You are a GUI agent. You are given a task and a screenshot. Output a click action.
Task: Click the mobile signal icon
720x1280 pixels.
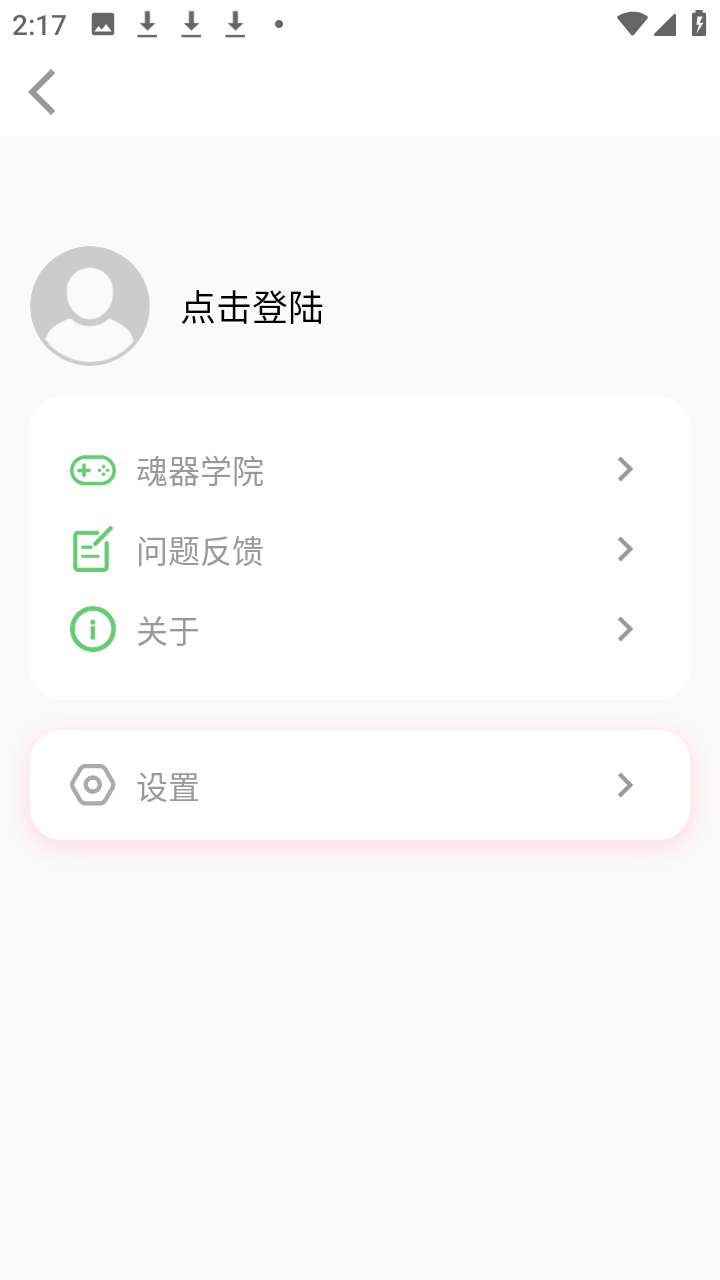666,24
